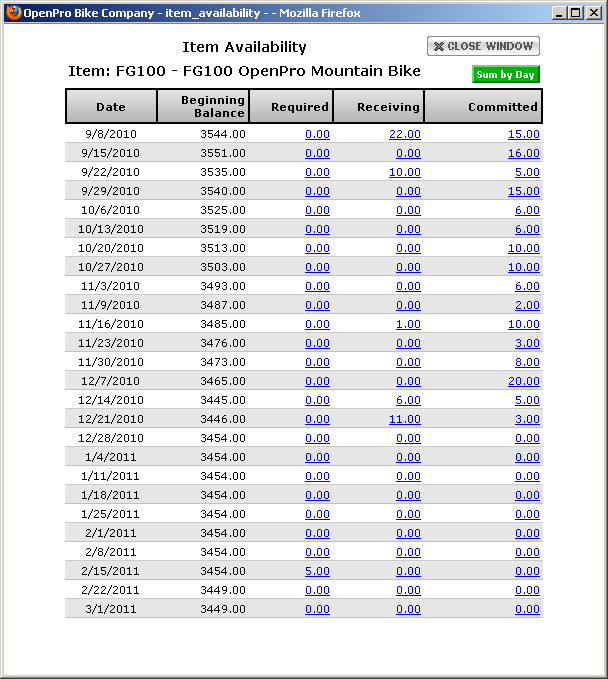The image size is (608, 679).
Task: Open Receiving 10.00 link for 9/22/2010
Action: 405,172
